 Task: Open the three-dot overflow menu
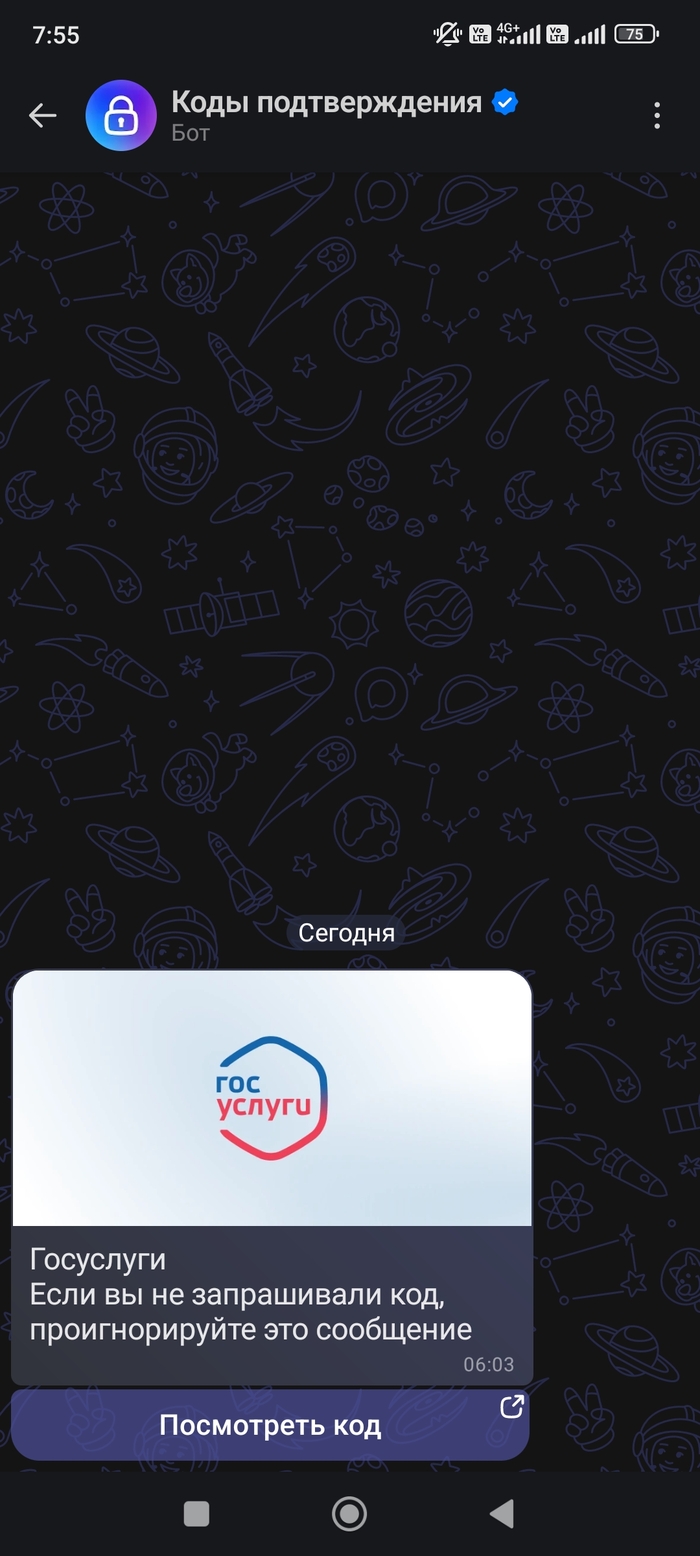click(657, 116)
